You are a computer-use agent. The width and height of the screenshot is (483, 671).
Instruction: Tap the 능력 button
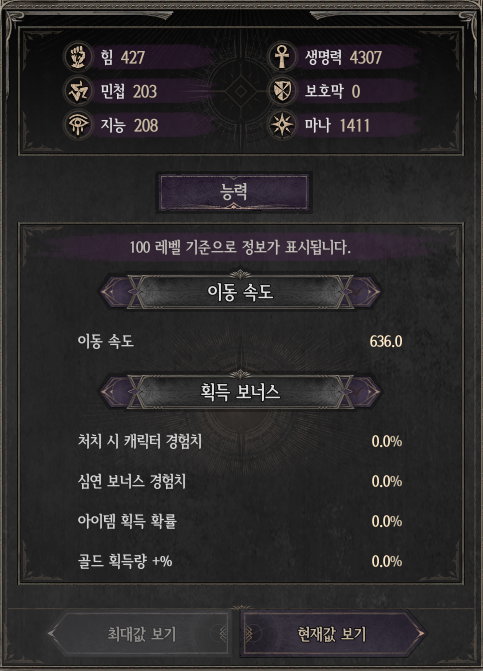234,192
